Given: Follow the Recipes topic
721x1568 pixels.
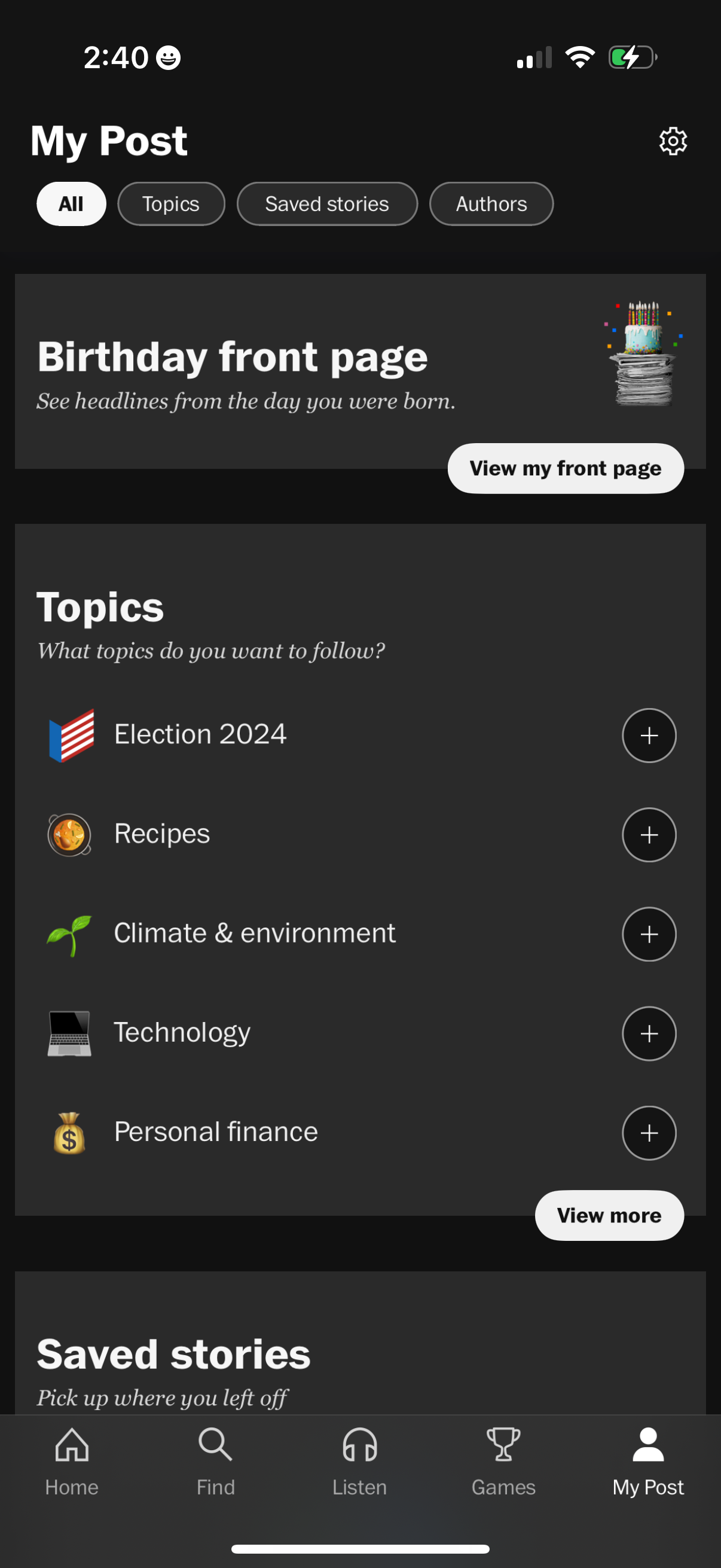Looking at the screenshot, I should tap(649, 834).
